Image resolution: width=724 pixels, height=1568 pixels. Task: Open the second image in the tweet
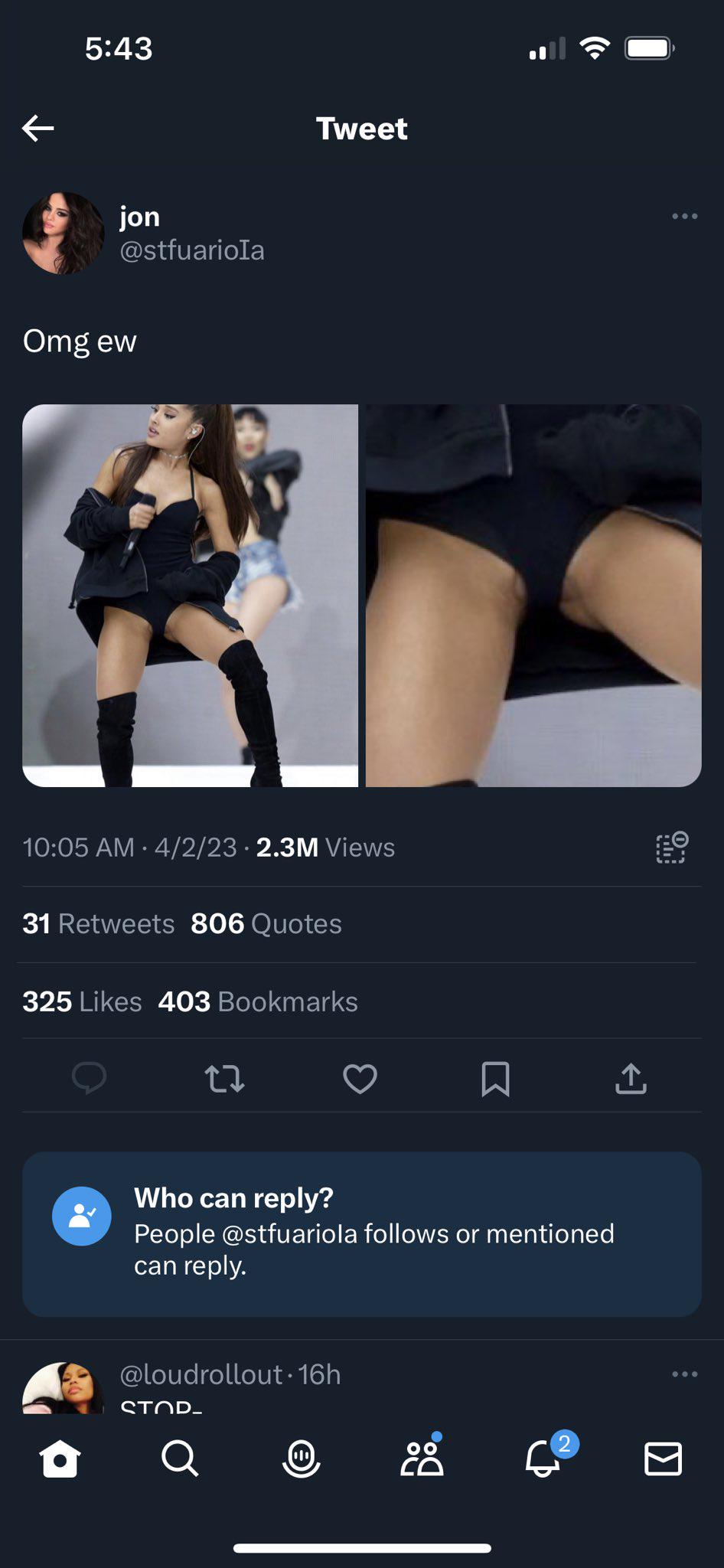coord(533,595)
